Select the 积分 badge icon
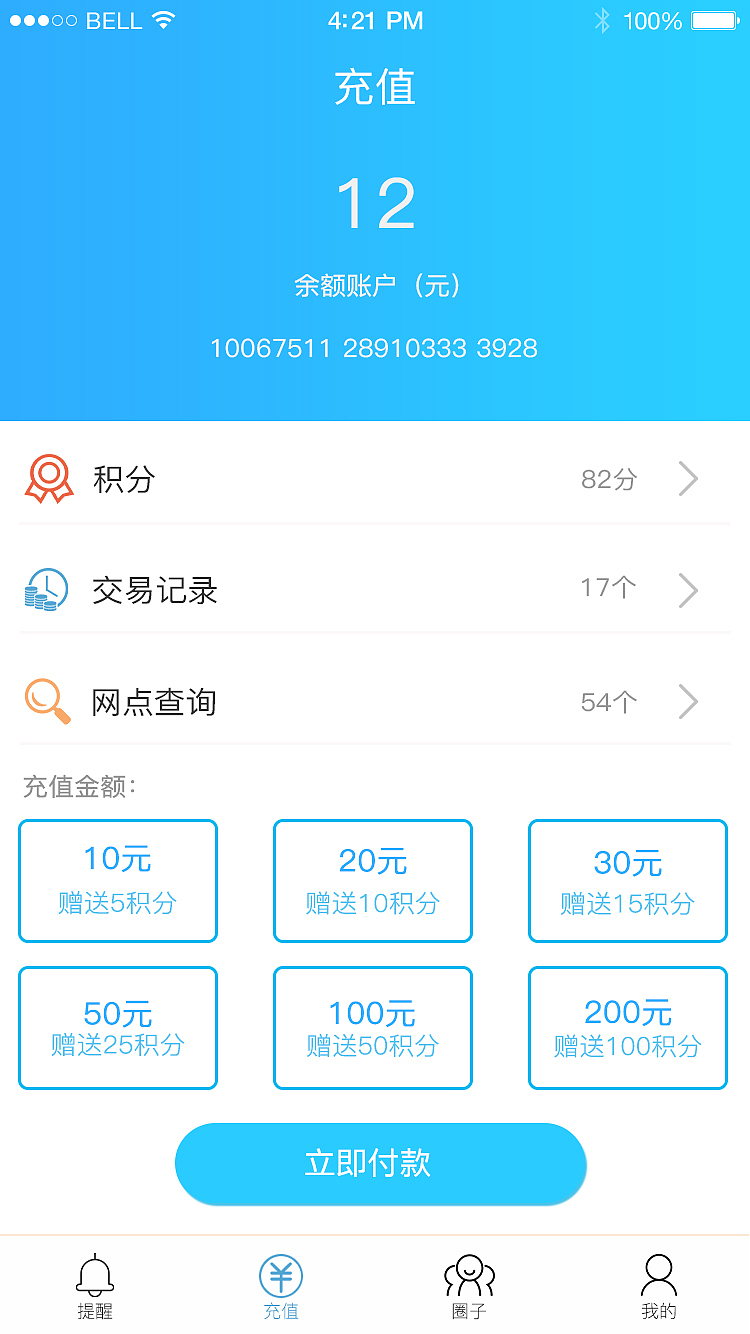 click(47, 479)
